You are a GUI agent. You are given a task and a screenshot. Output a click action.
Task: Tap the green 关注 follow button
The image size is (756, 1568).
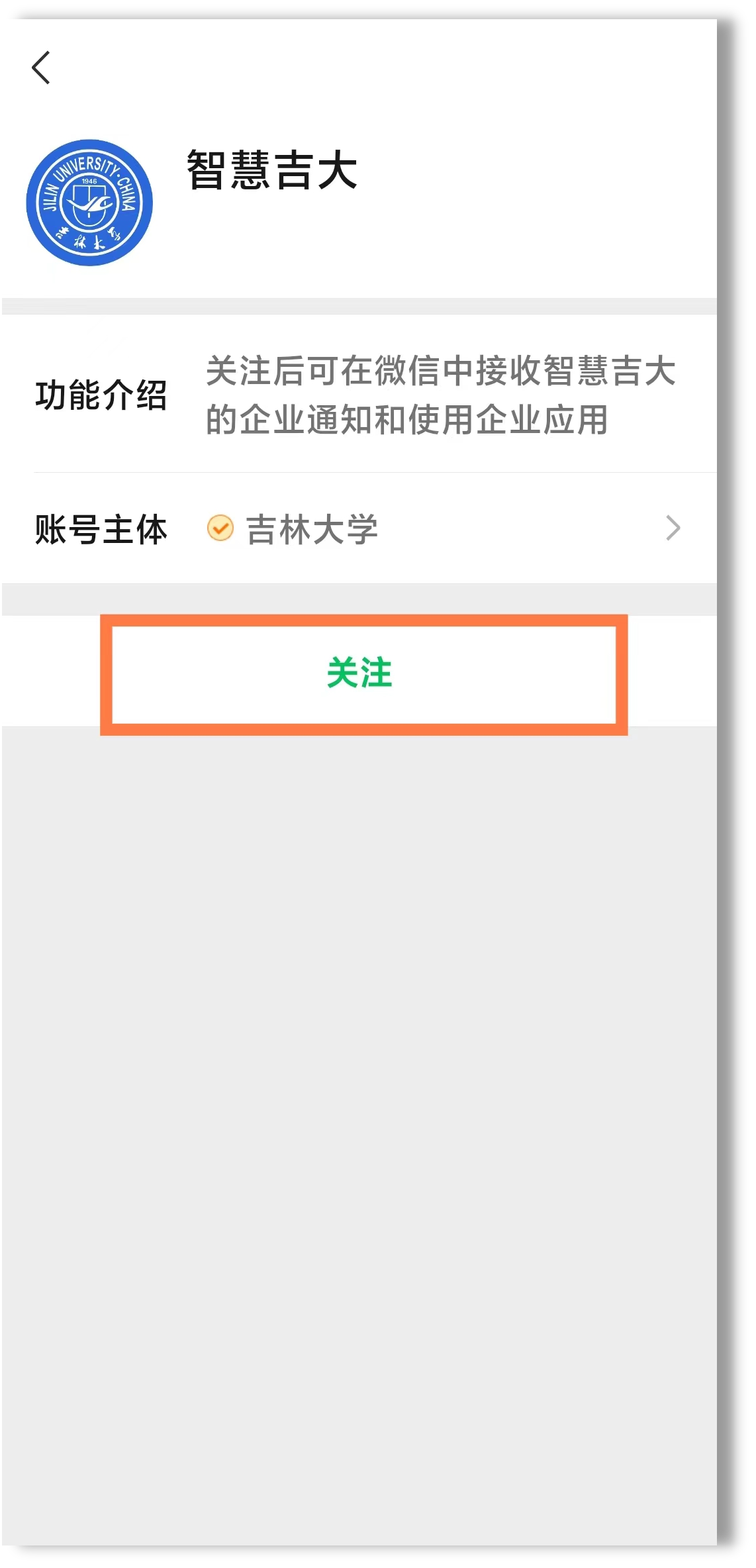[360, 673]
